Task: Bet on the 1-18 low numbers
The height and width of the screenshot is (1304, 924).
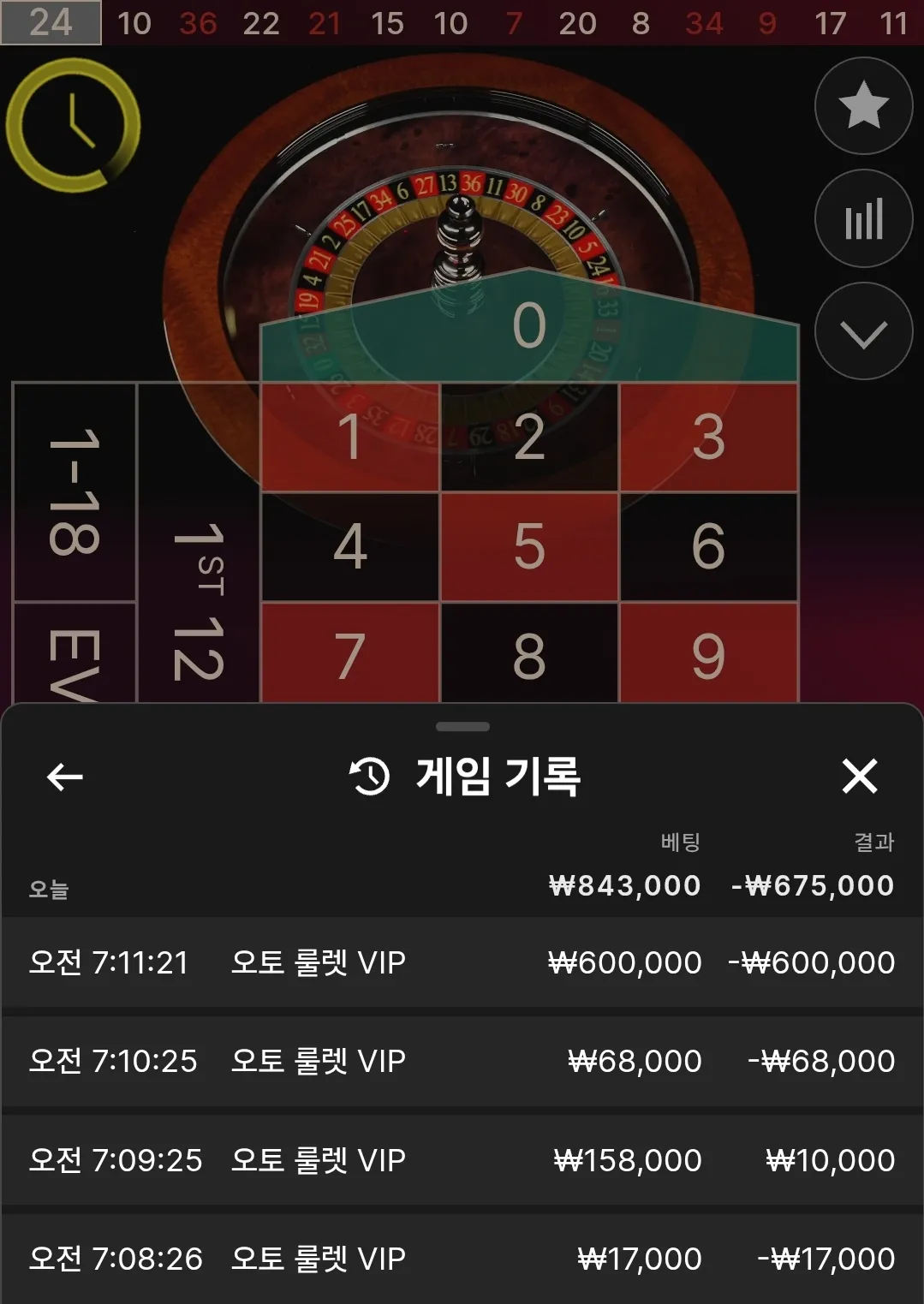Action: click(75, 492)
